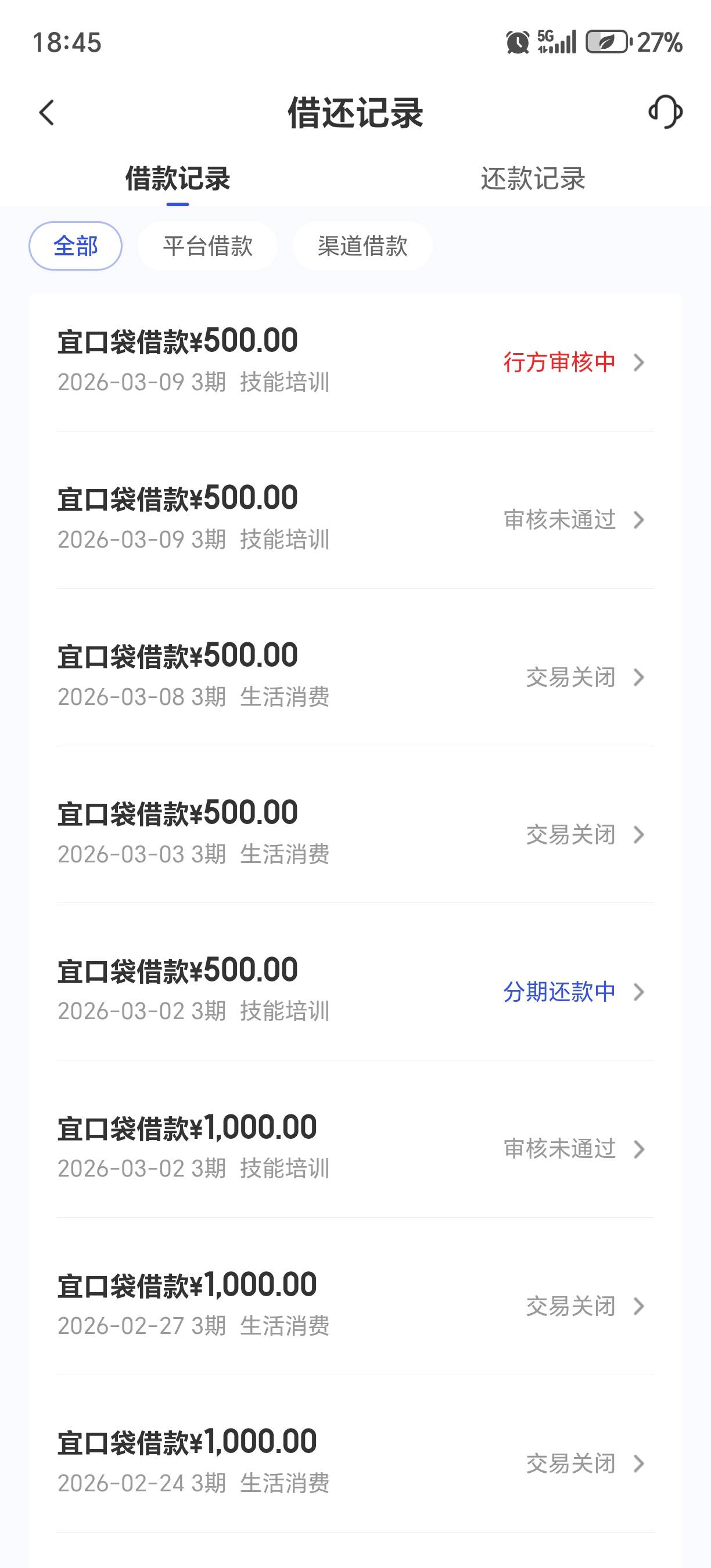Go back using the top-left arrow
The width and height of the screenshot is (711, 1568).
pos(47,113)
